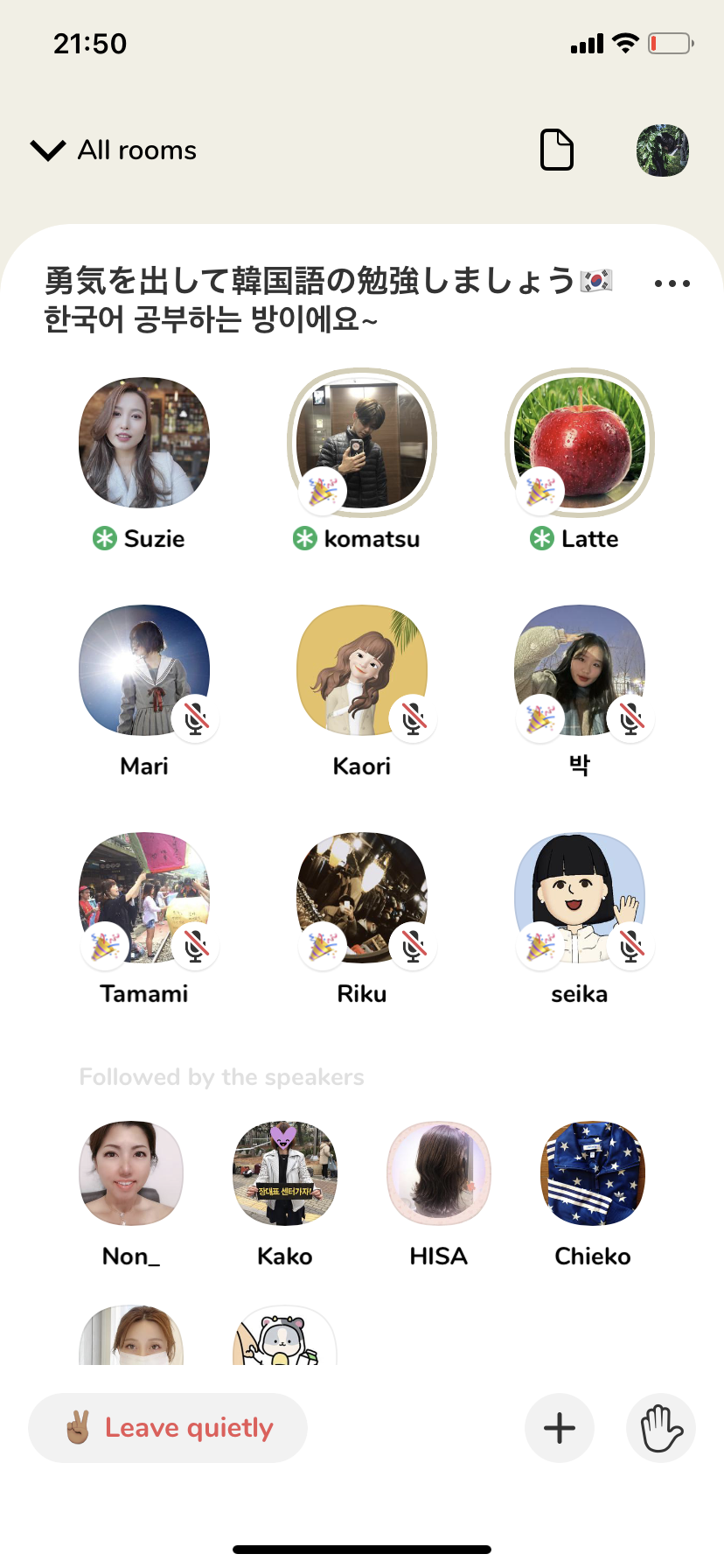Open listener Kako's profile
Screen dimensions: 724x1568
click(x=285, y=1173)
